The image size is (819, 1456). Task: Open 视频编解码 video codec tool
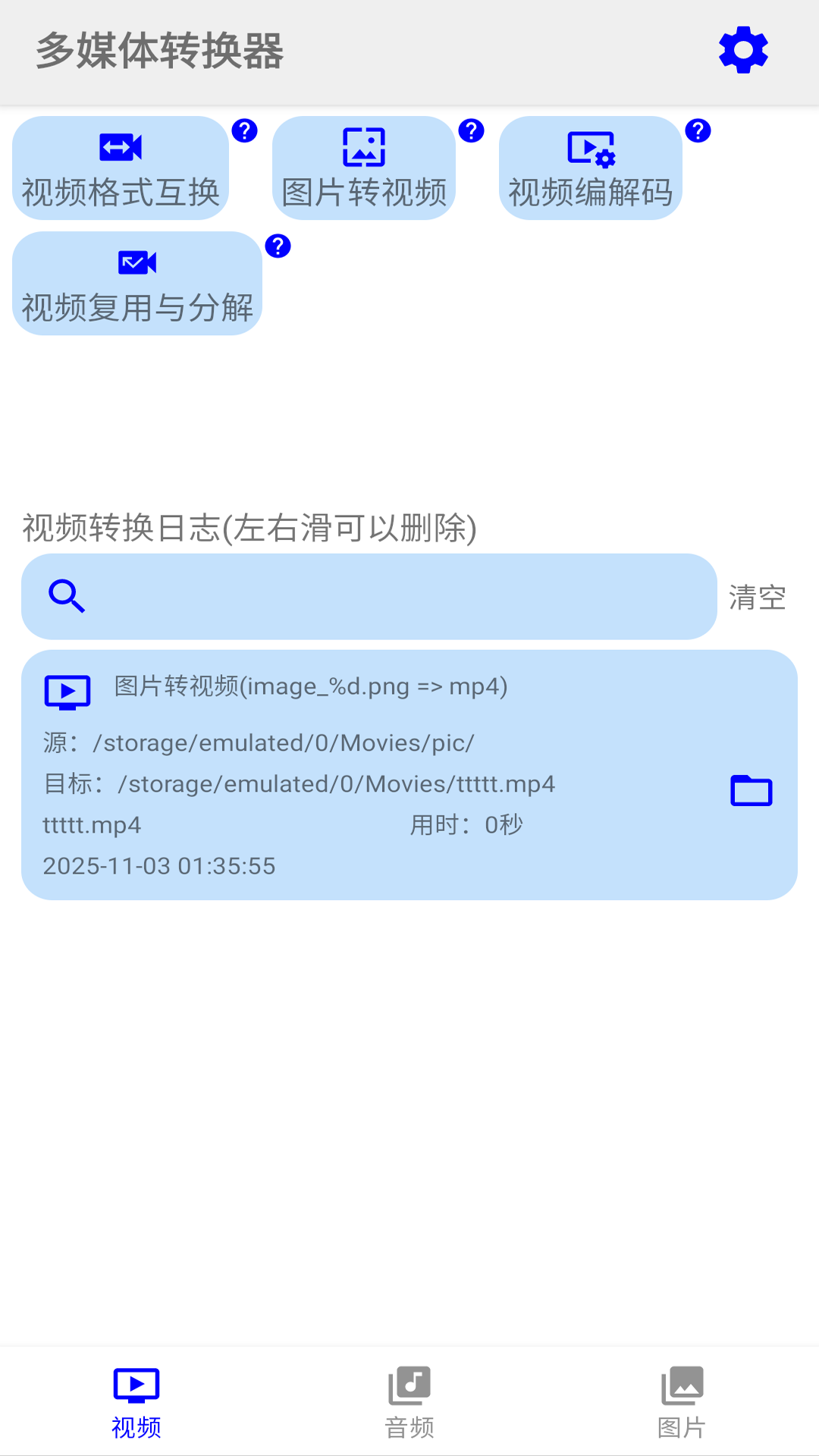coord(591,168)
